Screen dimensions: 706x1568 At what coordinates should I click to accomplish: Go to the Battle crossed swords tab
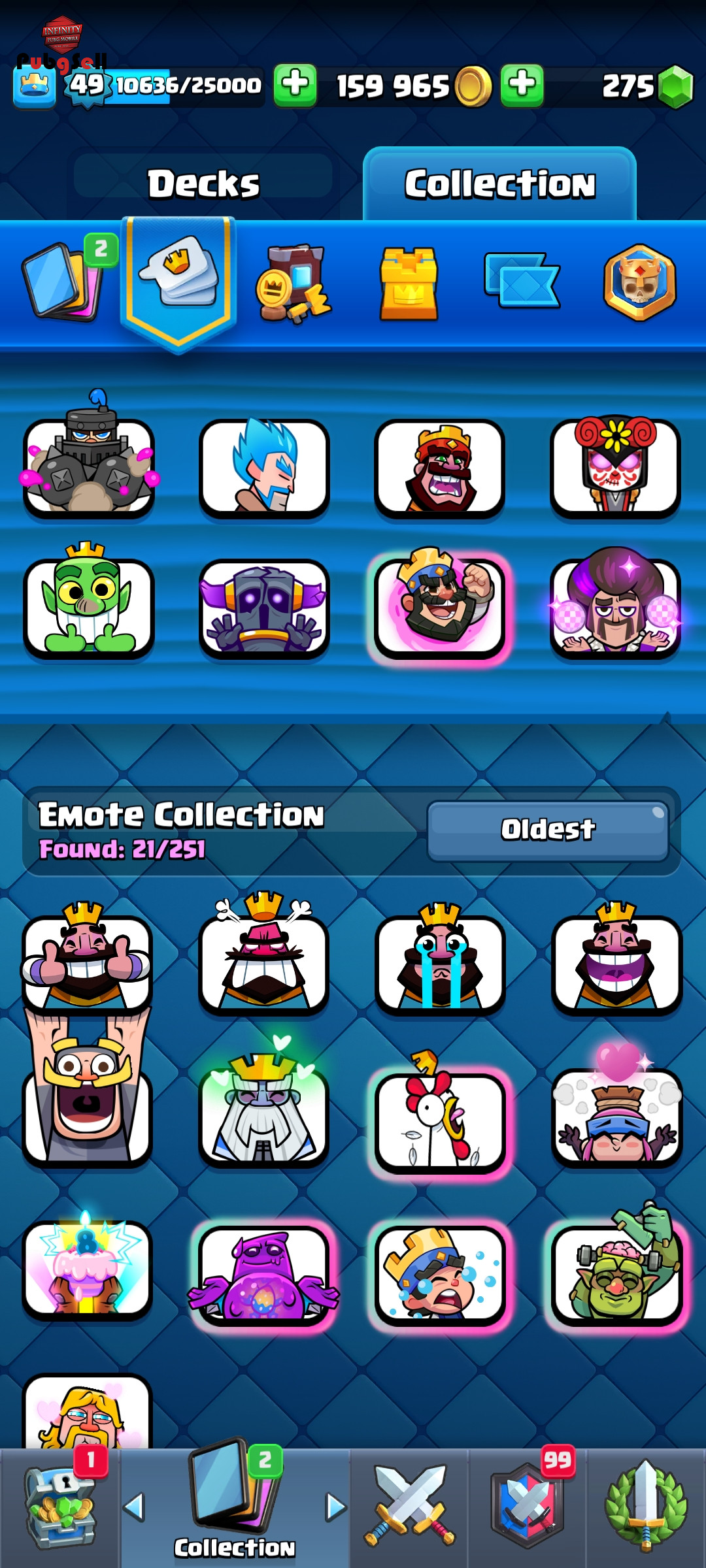pos(409,1508)
